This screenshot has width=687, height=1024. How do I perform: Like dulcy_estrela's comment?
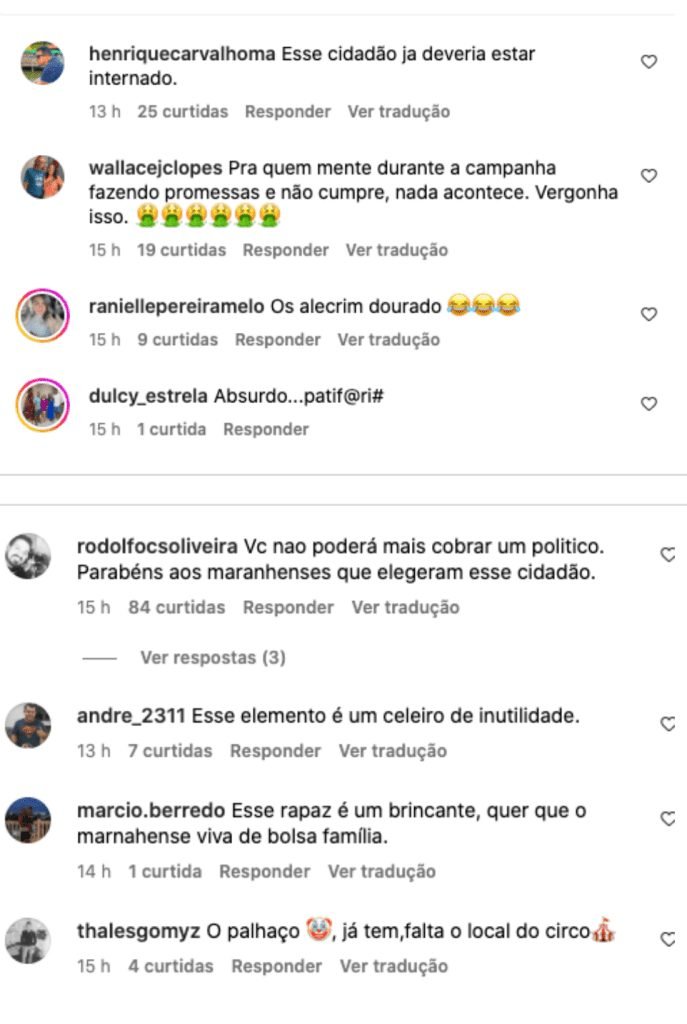(x=648, y=404)
